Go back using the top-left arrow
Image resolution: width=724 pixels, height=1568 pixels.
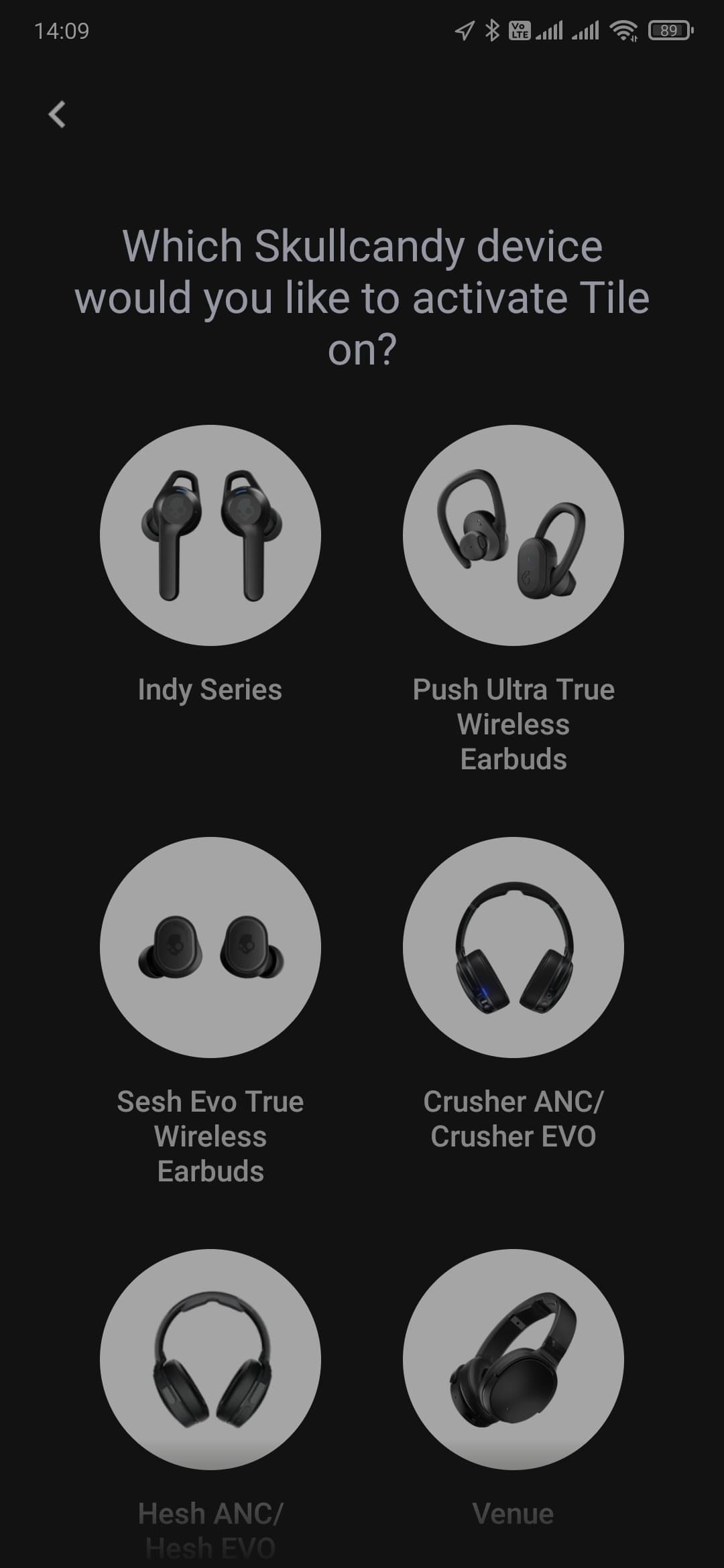point(58,115)
